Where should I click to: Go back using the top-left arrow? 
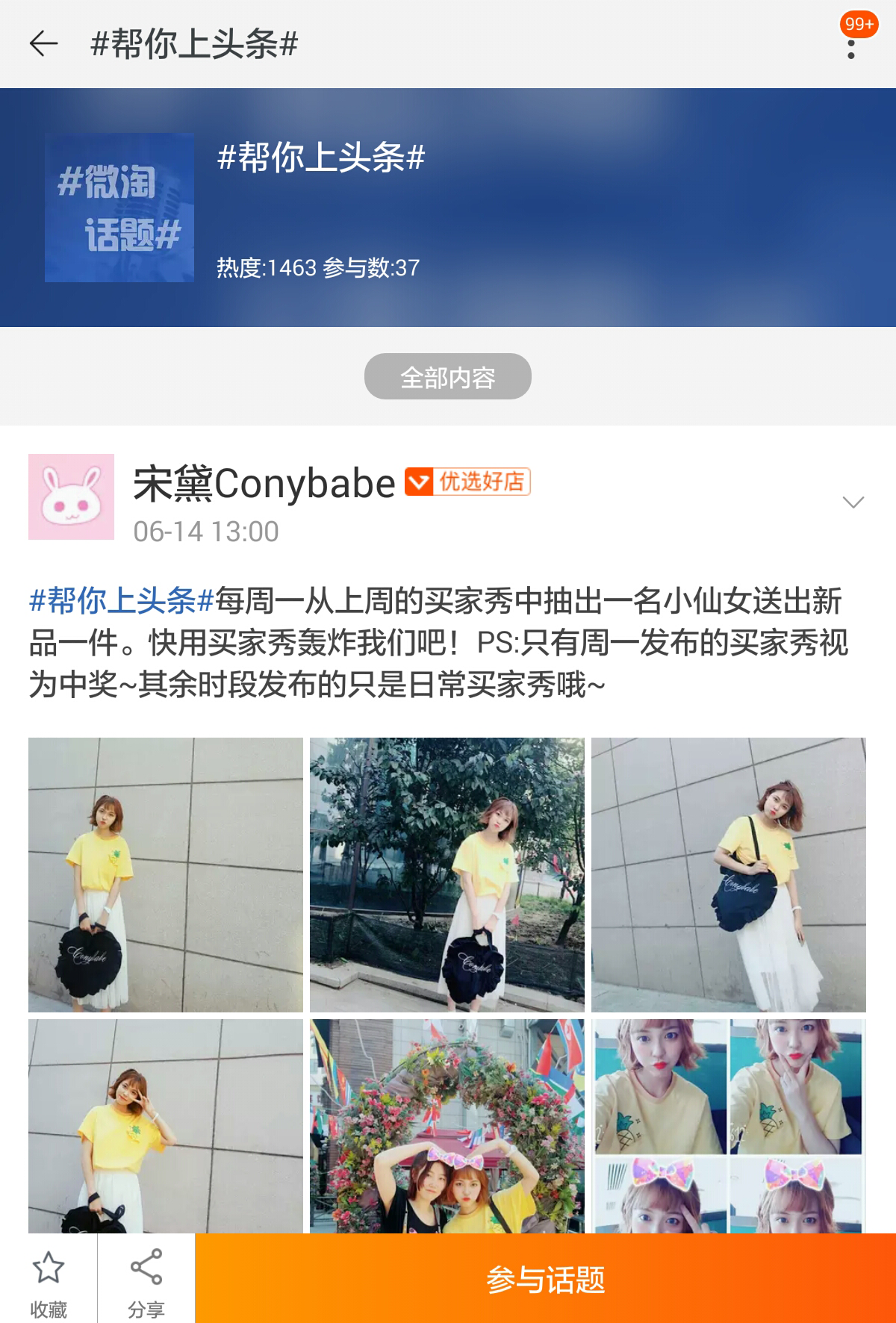pyautogui.click(x=43, y=43)
